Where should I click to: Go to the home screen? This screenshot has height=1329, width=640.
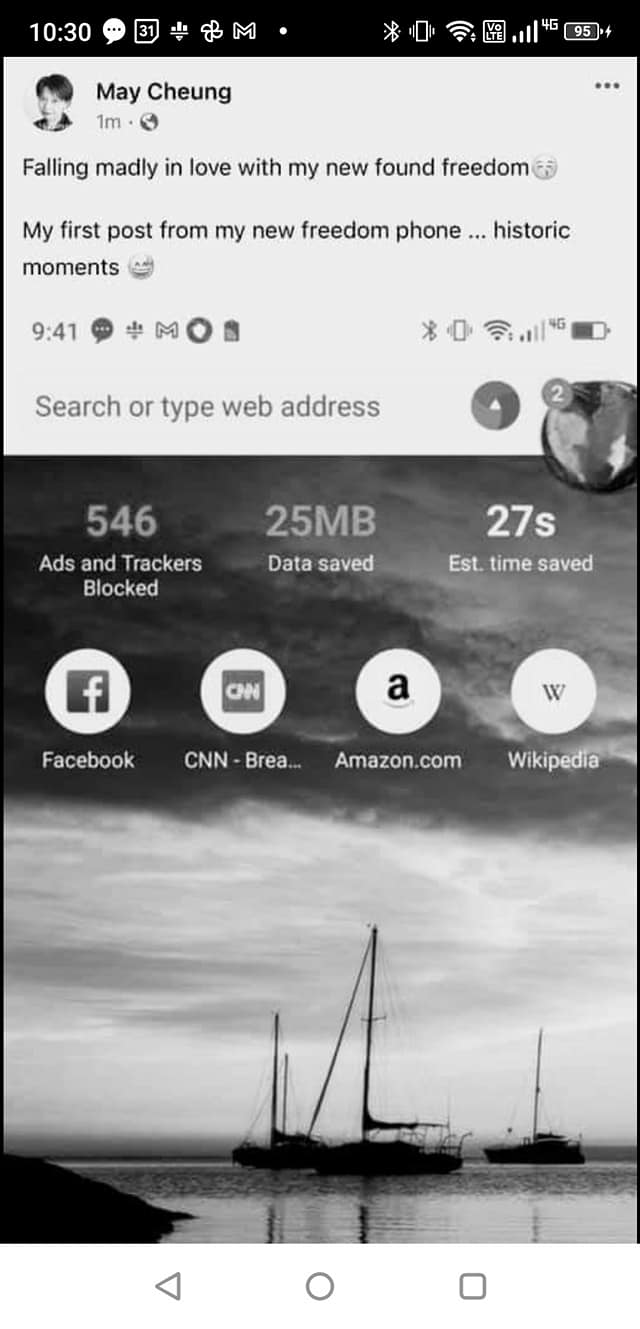point(320,1286)
